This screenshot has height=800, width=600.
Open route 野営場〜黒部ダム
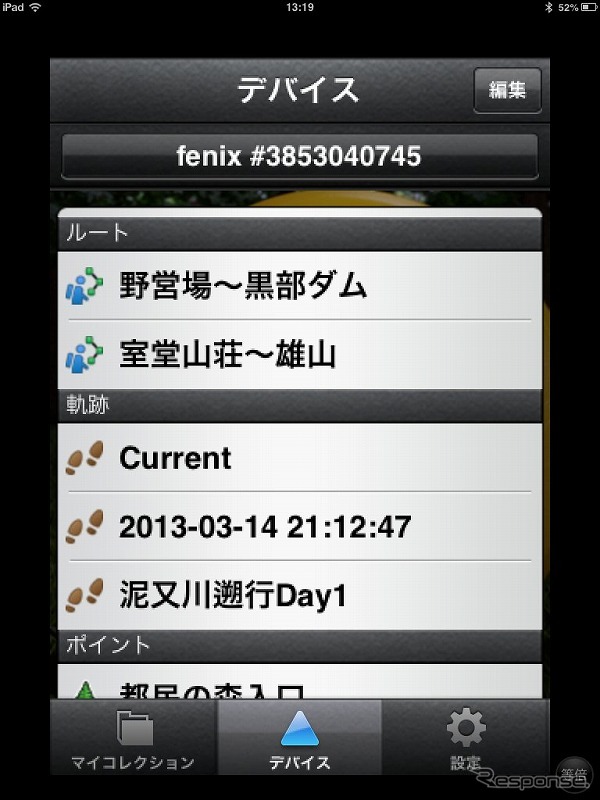click(x=300, y=286)
